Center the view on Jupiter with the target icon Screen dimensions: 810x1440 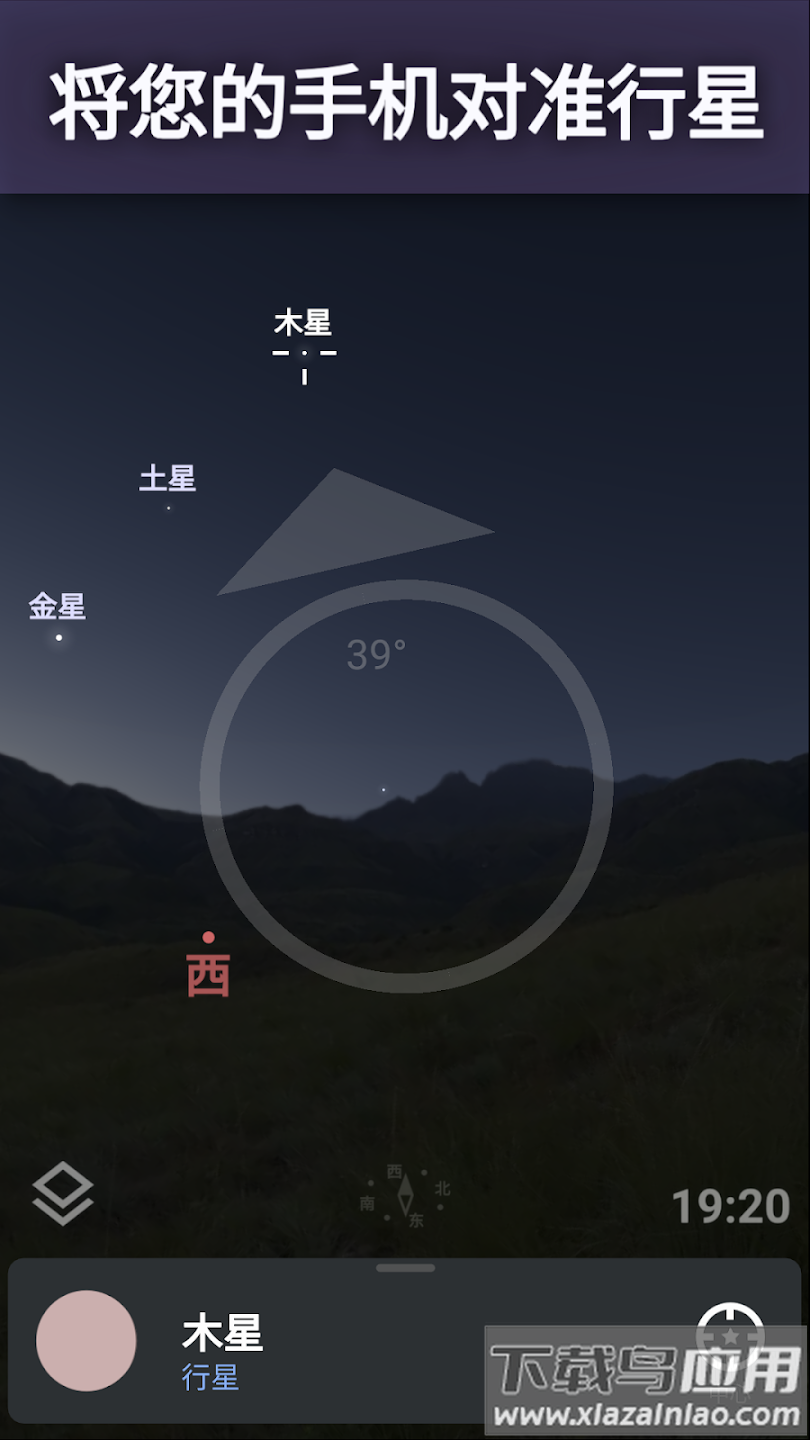click(730, 1336)
